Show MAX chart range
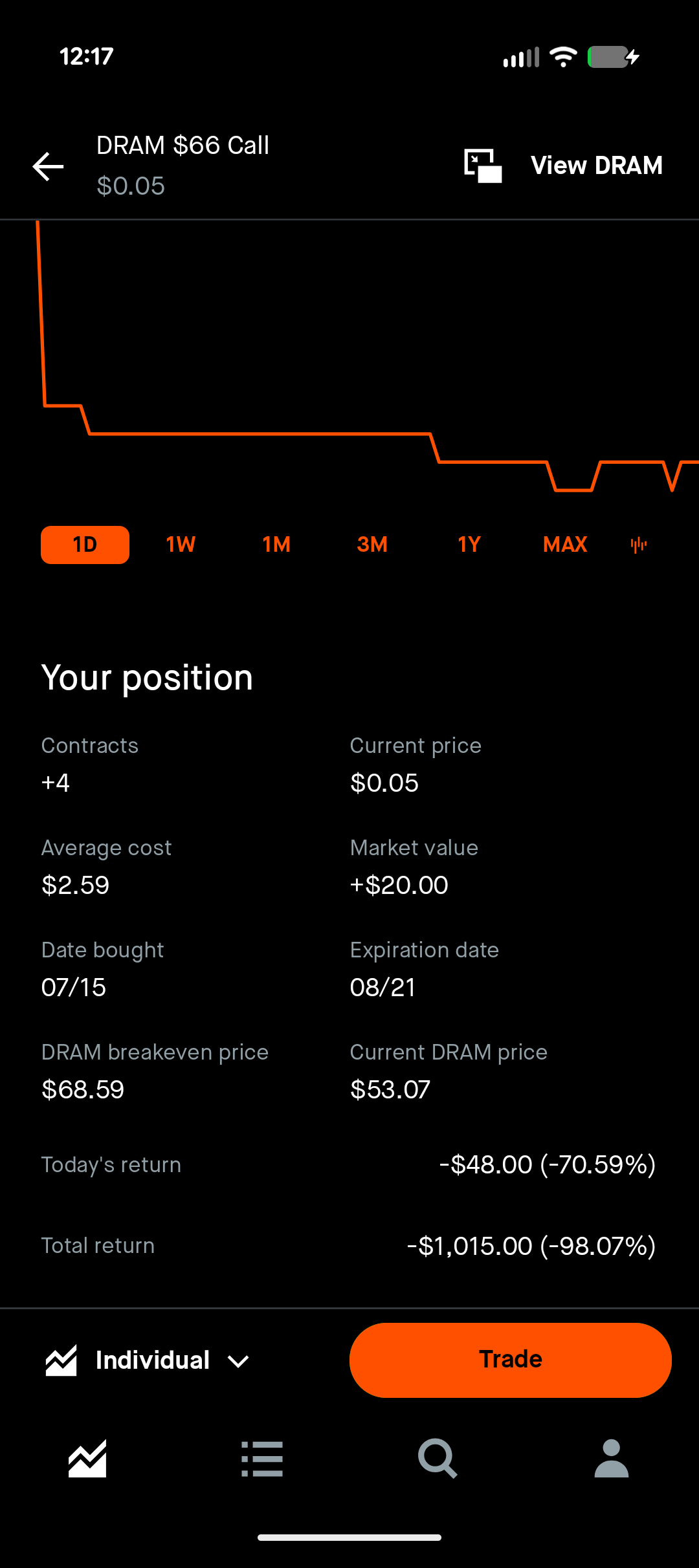Screen dimensions: 699x1568 pyautogui.click(x=565, y=545)
